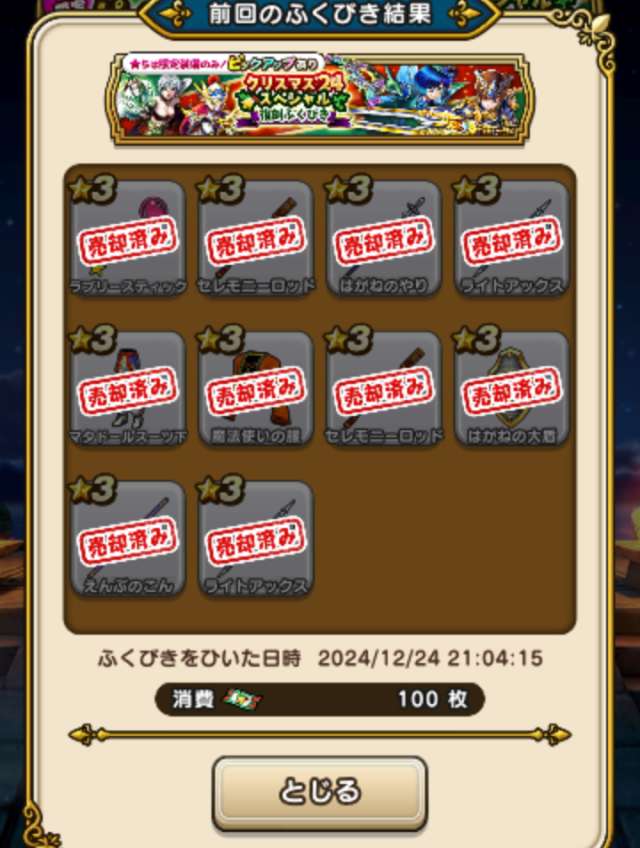The image size is (640, 848).
Task: Select the はがねのやり item tile
Action: pyautogui.click(x=383, y=239)
